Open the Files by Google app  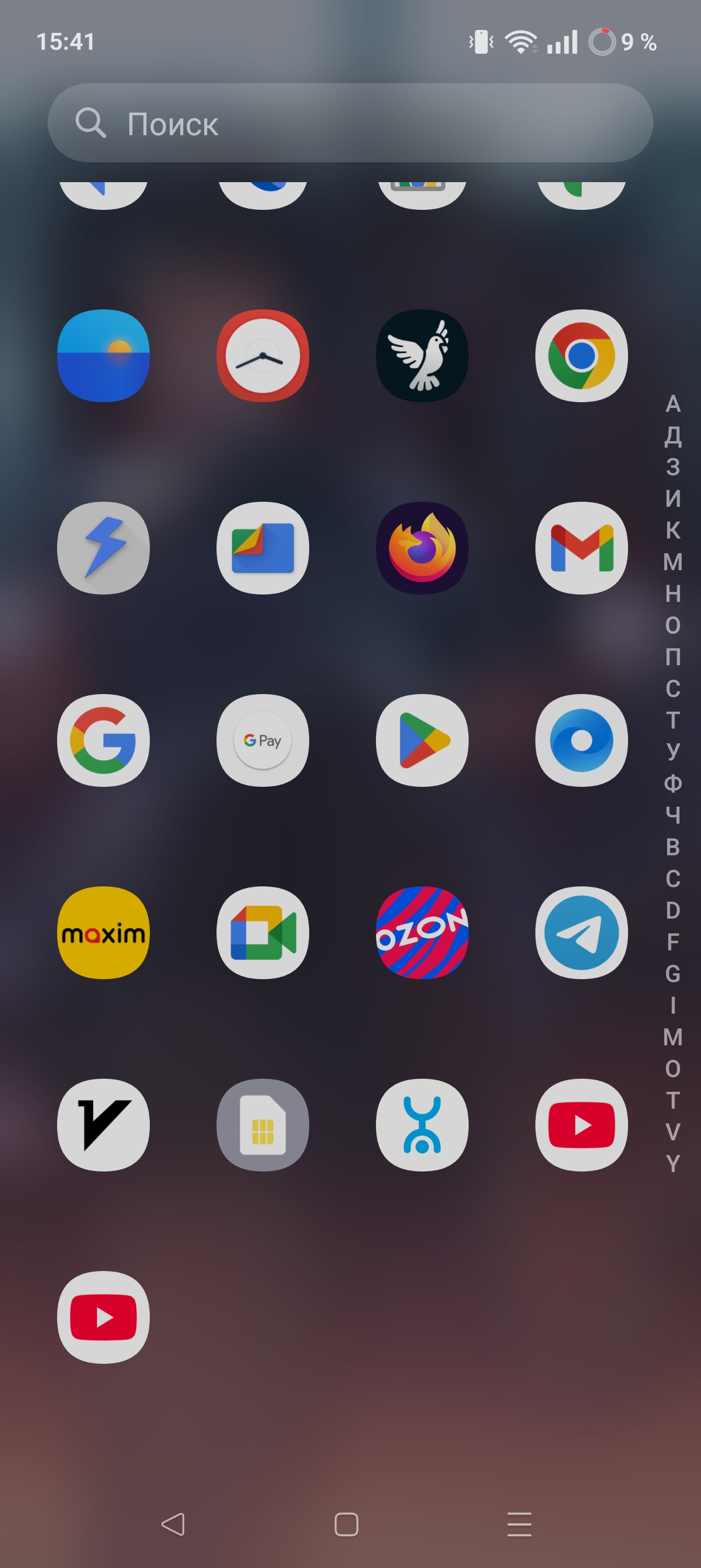coord(262,548)
